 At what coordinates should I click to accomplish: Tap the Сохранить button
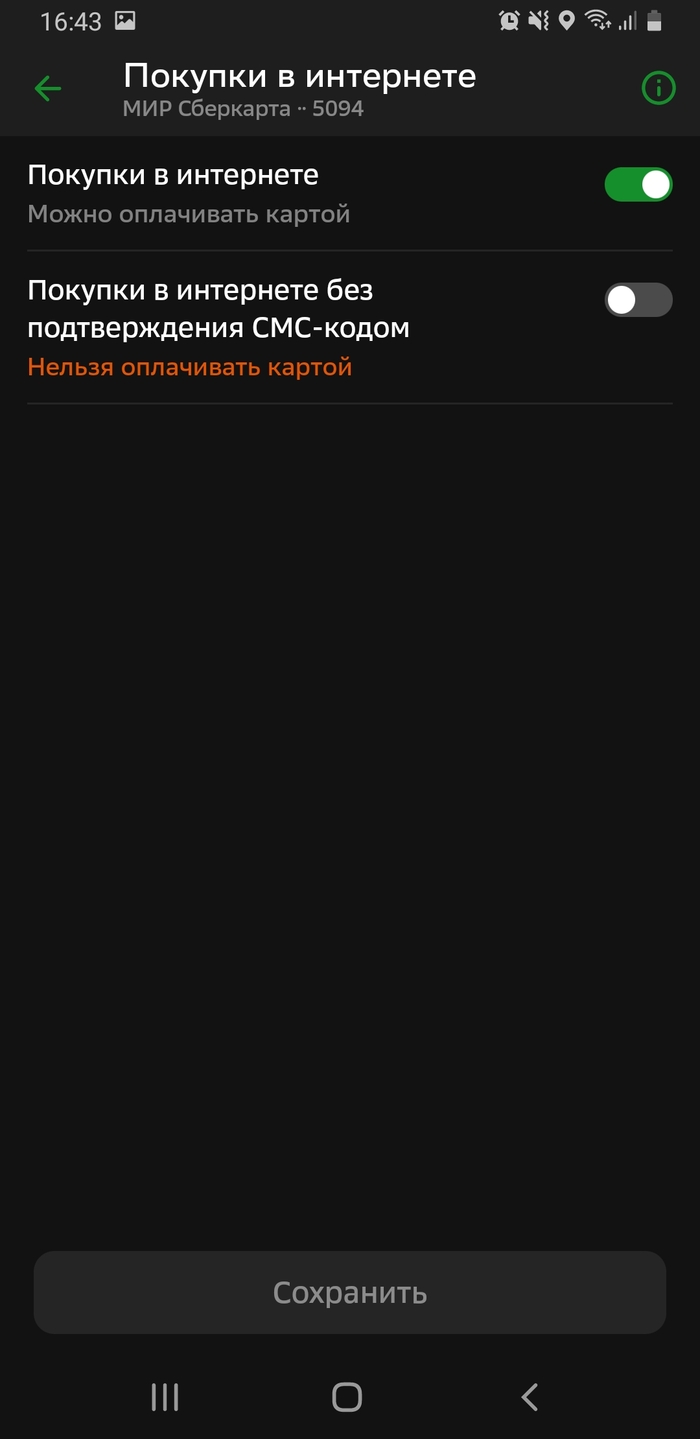coord(350,1292)
